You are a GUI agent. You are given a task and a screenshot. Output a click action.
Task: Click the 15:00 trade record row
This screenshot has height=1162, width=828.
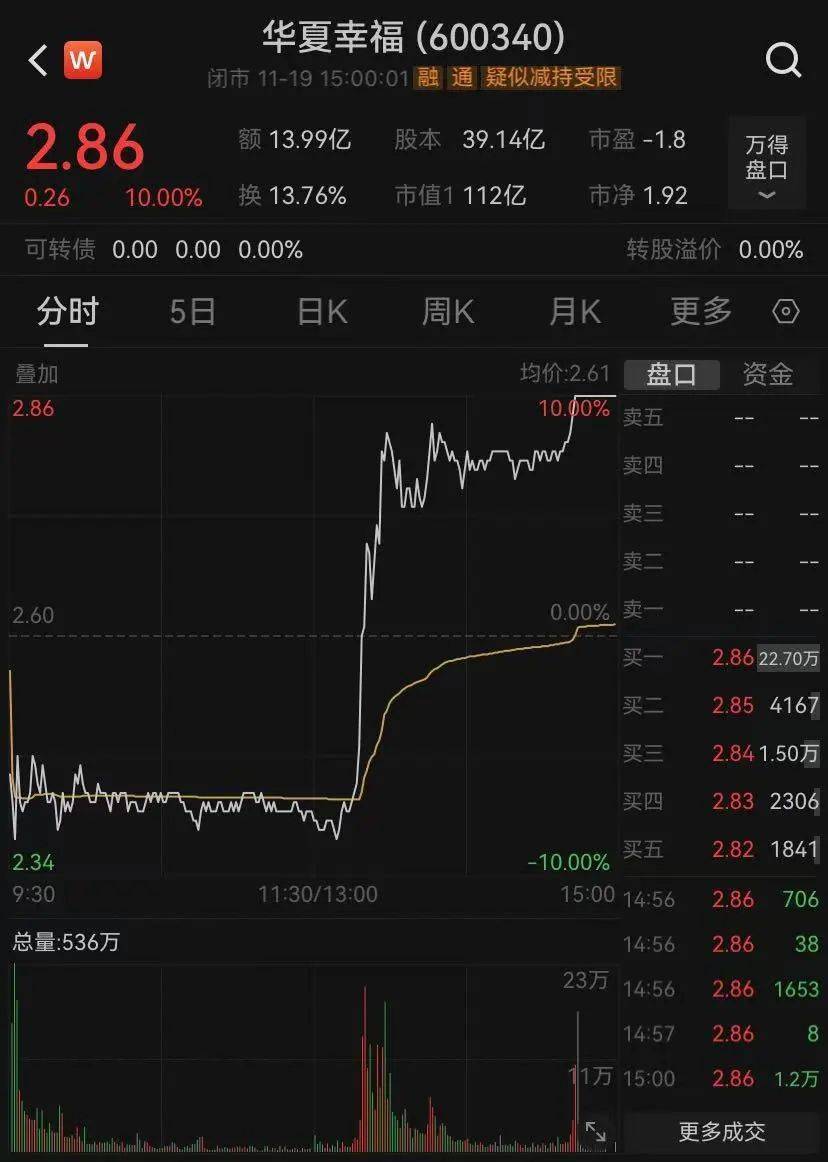[722, 1079]
